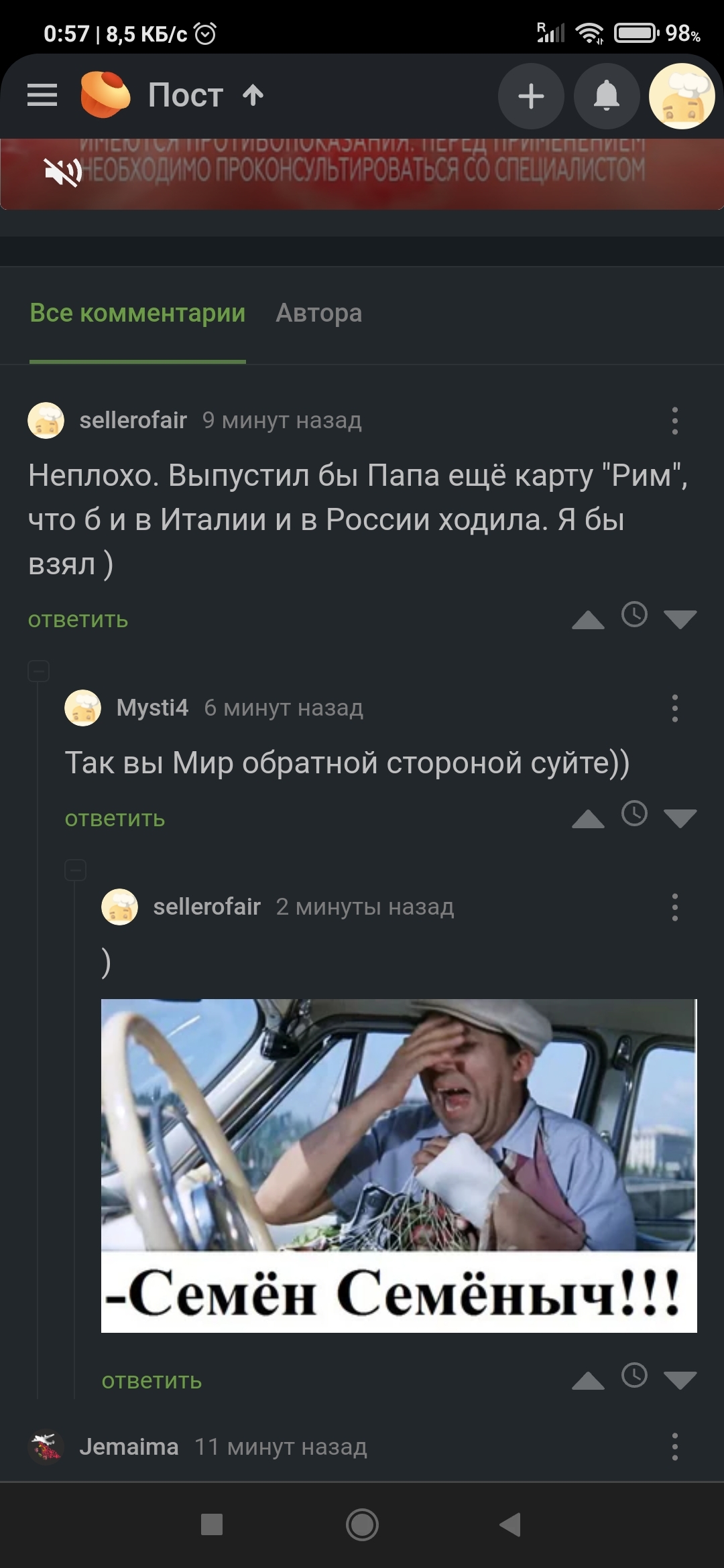The height and width of the screenshot is (1568, 724).
Task: Reply to Mysti4's comment
Action: pos(115,818)
